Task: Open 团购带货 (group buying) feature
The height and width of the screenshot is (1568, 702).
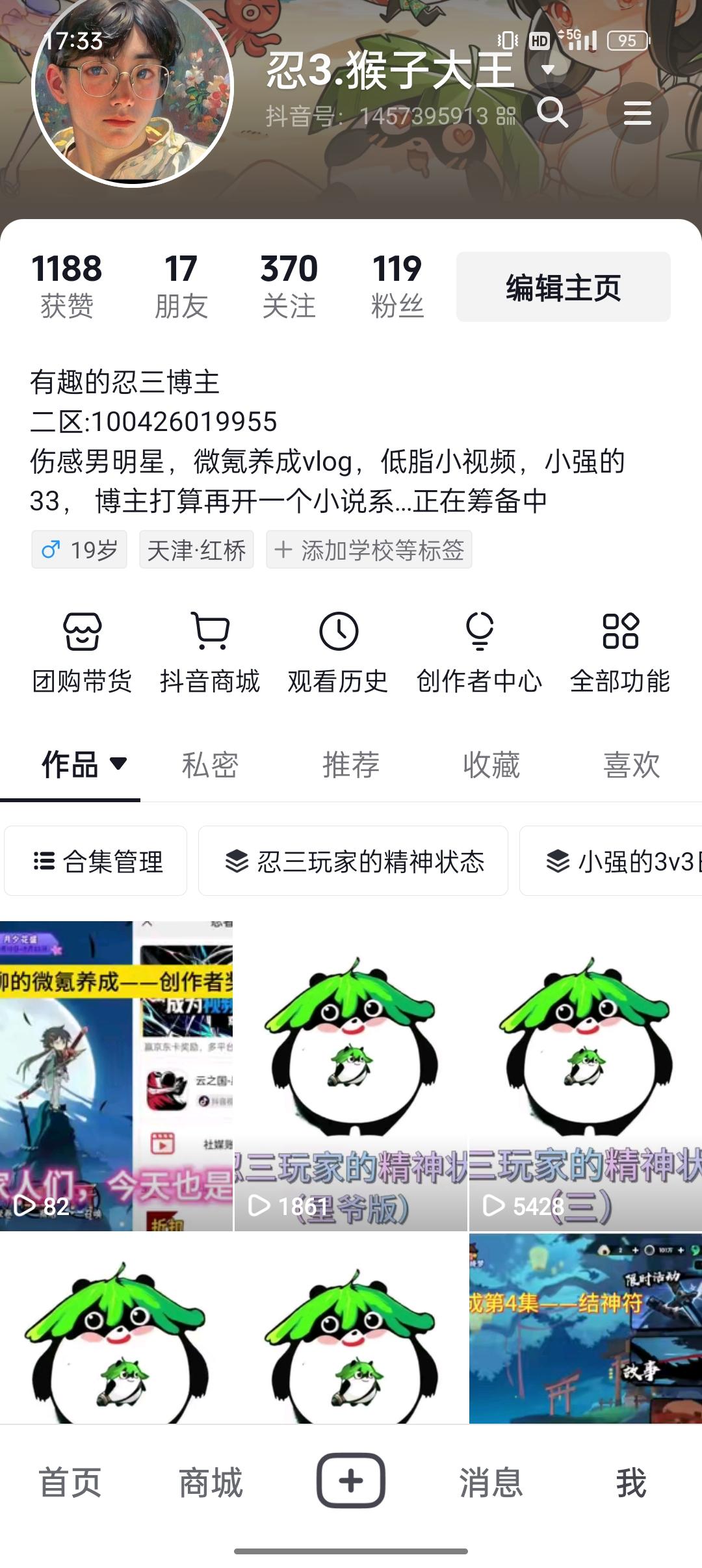Action: [x=82, y=650]
